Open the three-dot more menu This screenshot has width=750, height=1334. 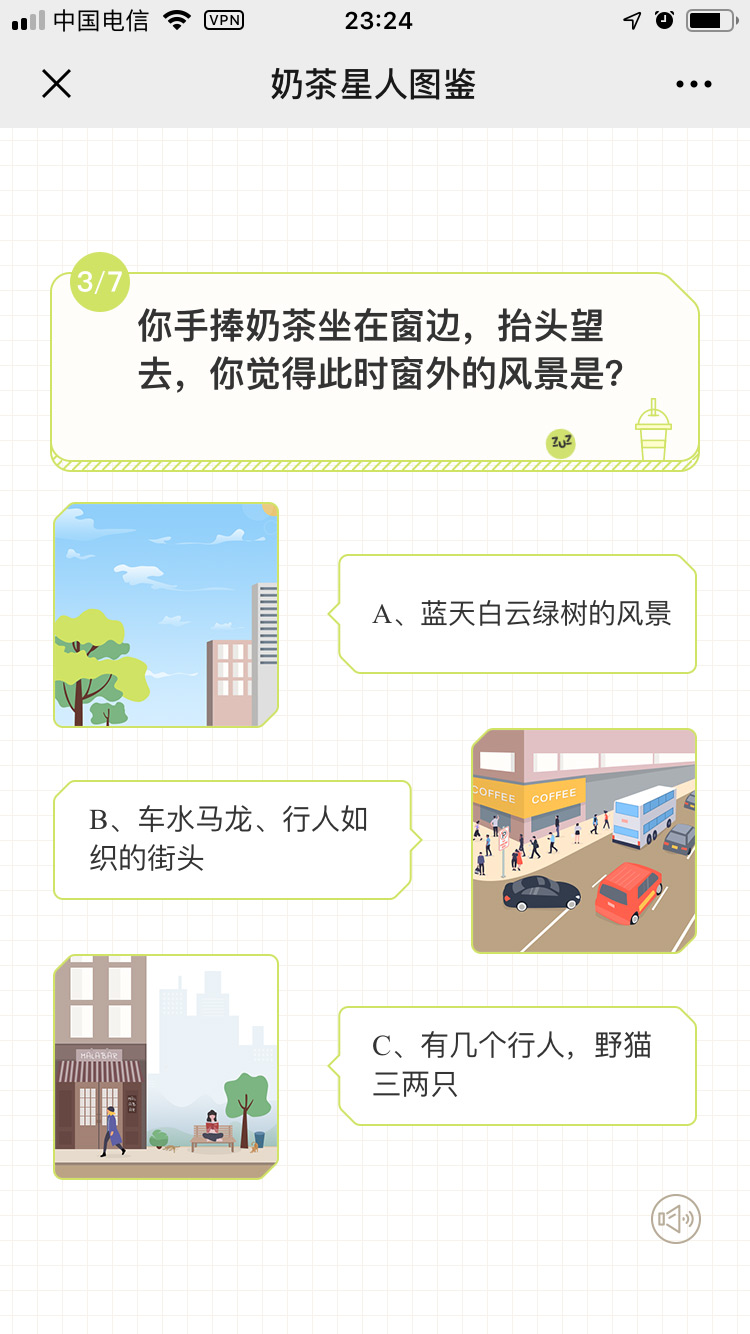[693, 84]
